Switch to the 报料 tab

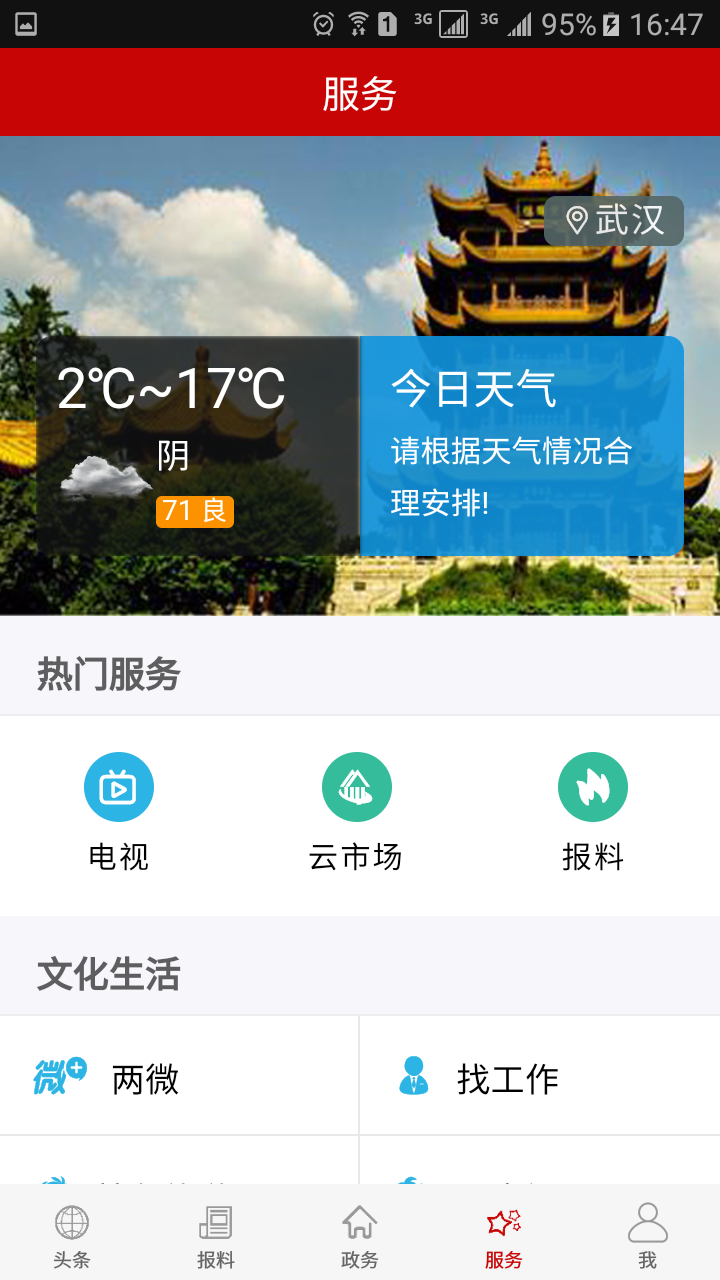[215, 1235]
